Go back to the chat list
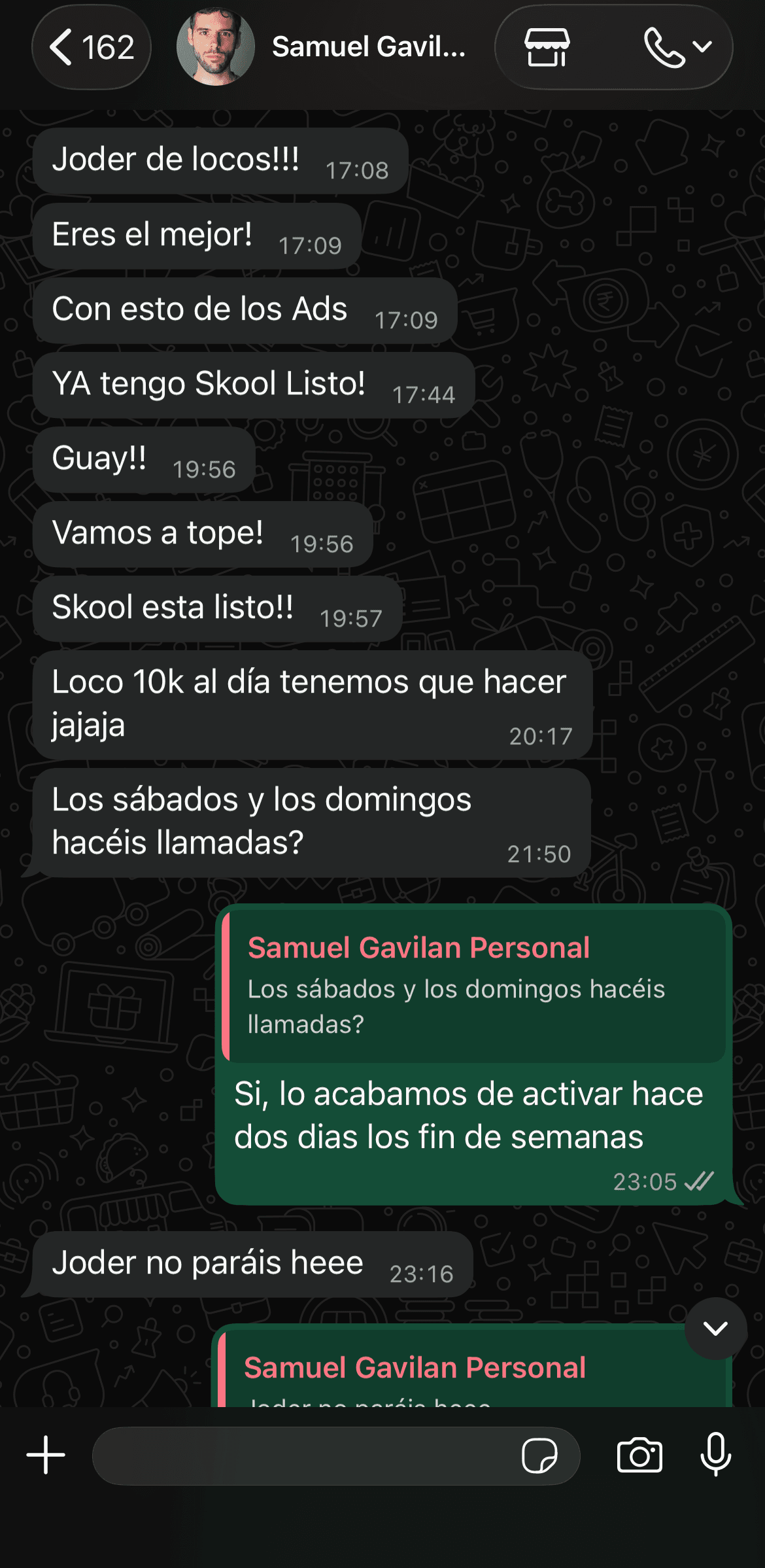The height and width of the screenshot is (1568, 765). point(92,48)
